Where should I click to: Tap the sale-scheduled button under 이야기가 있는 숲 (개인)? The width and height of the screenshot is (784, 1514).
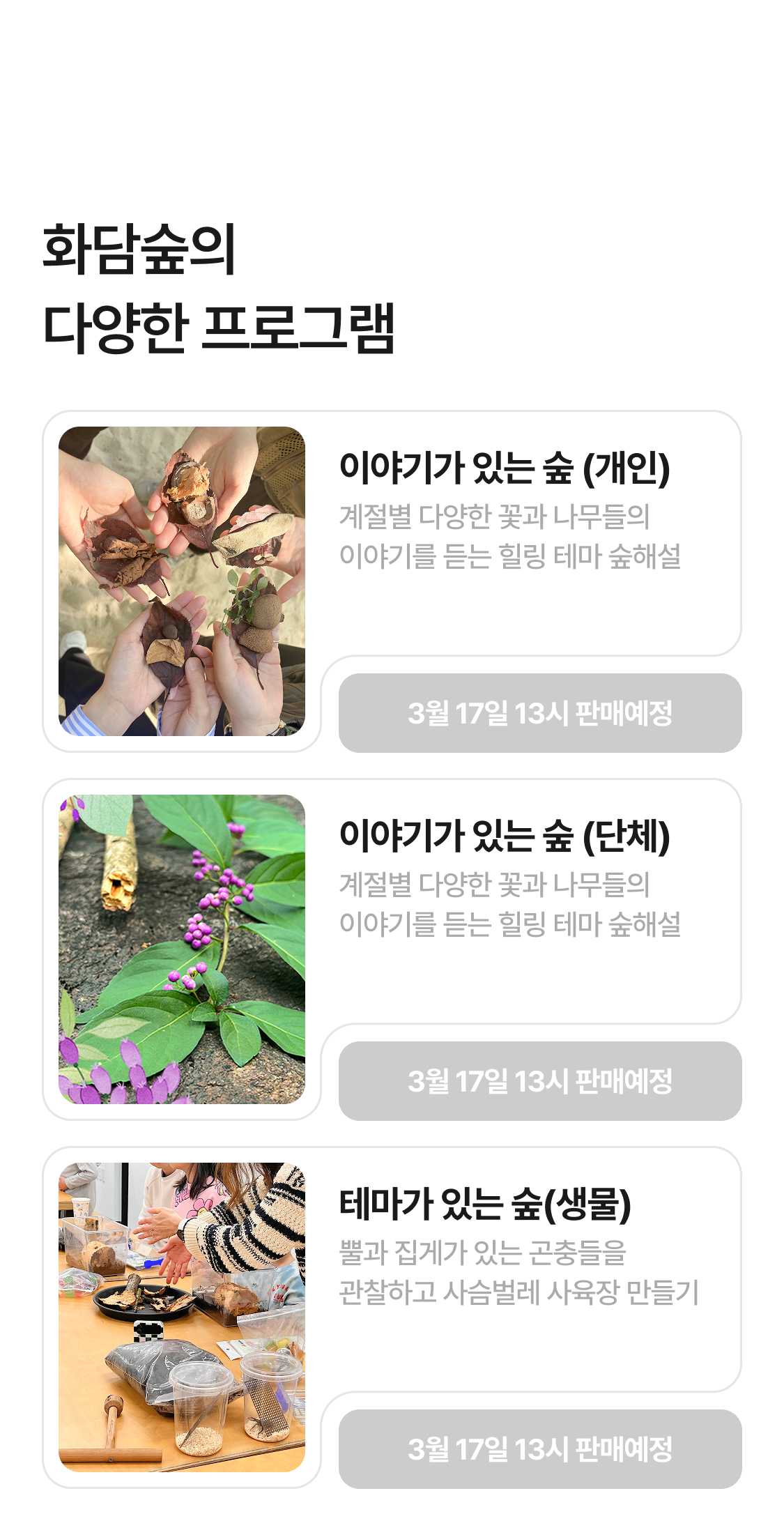(539, 712)
